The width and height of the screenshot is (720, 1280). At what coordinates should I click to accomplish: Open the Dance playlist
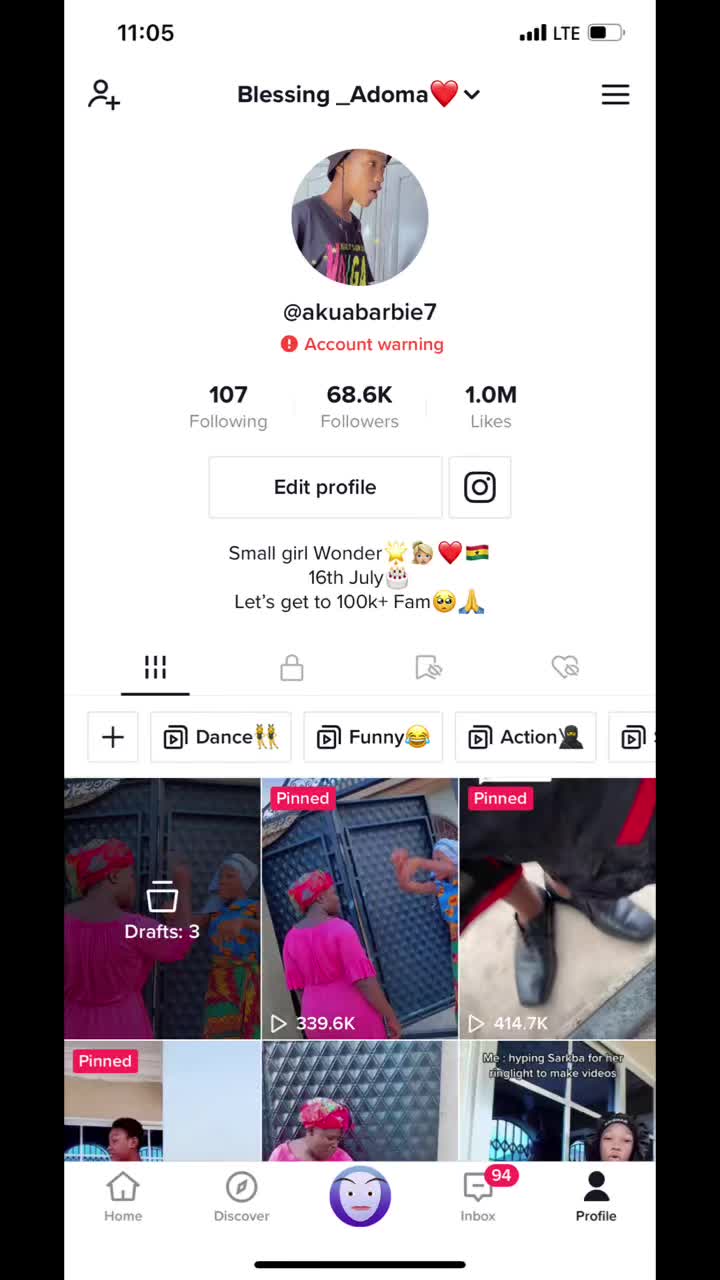pyautogui.click(x=221, y=737)
